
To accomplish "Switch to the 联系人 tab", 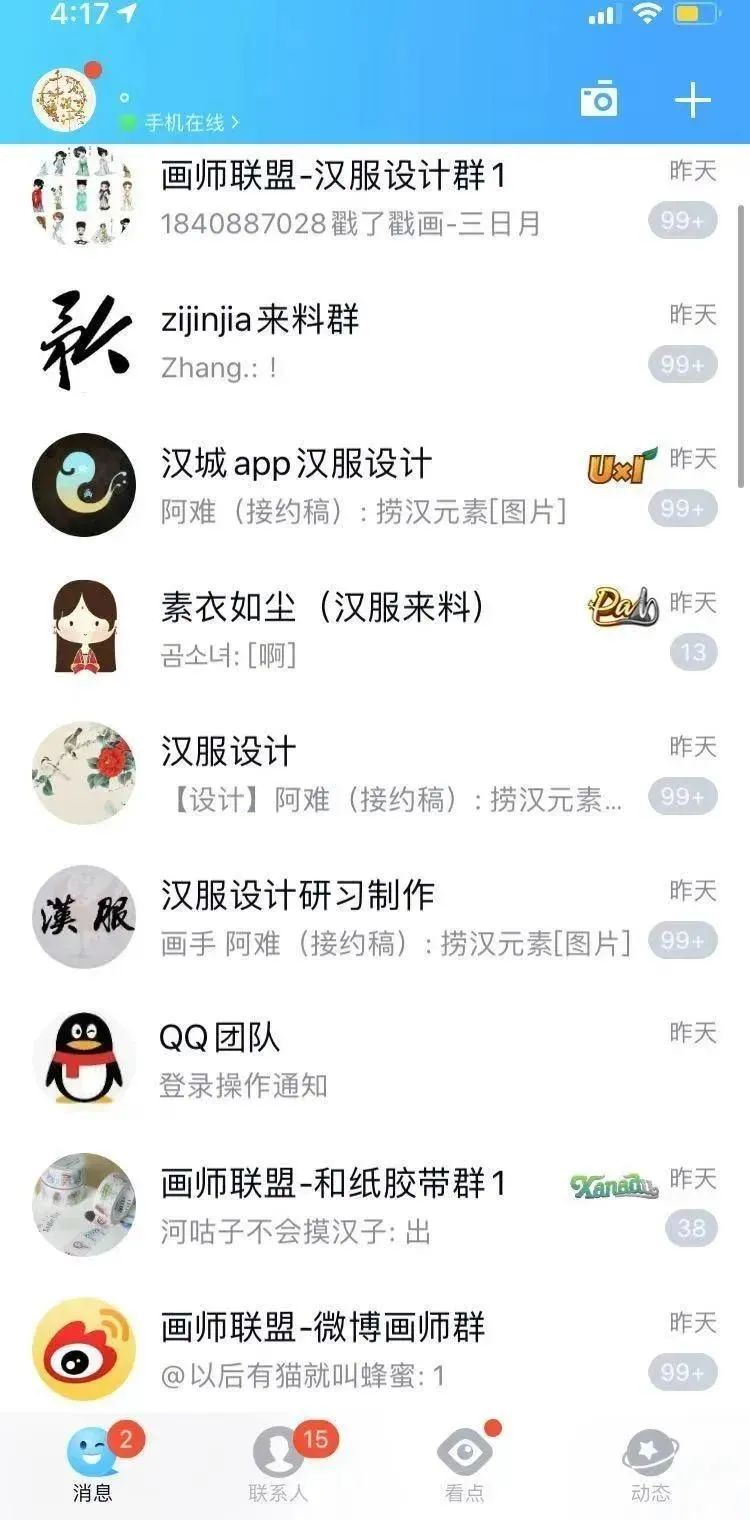I will coord(279,1466).
